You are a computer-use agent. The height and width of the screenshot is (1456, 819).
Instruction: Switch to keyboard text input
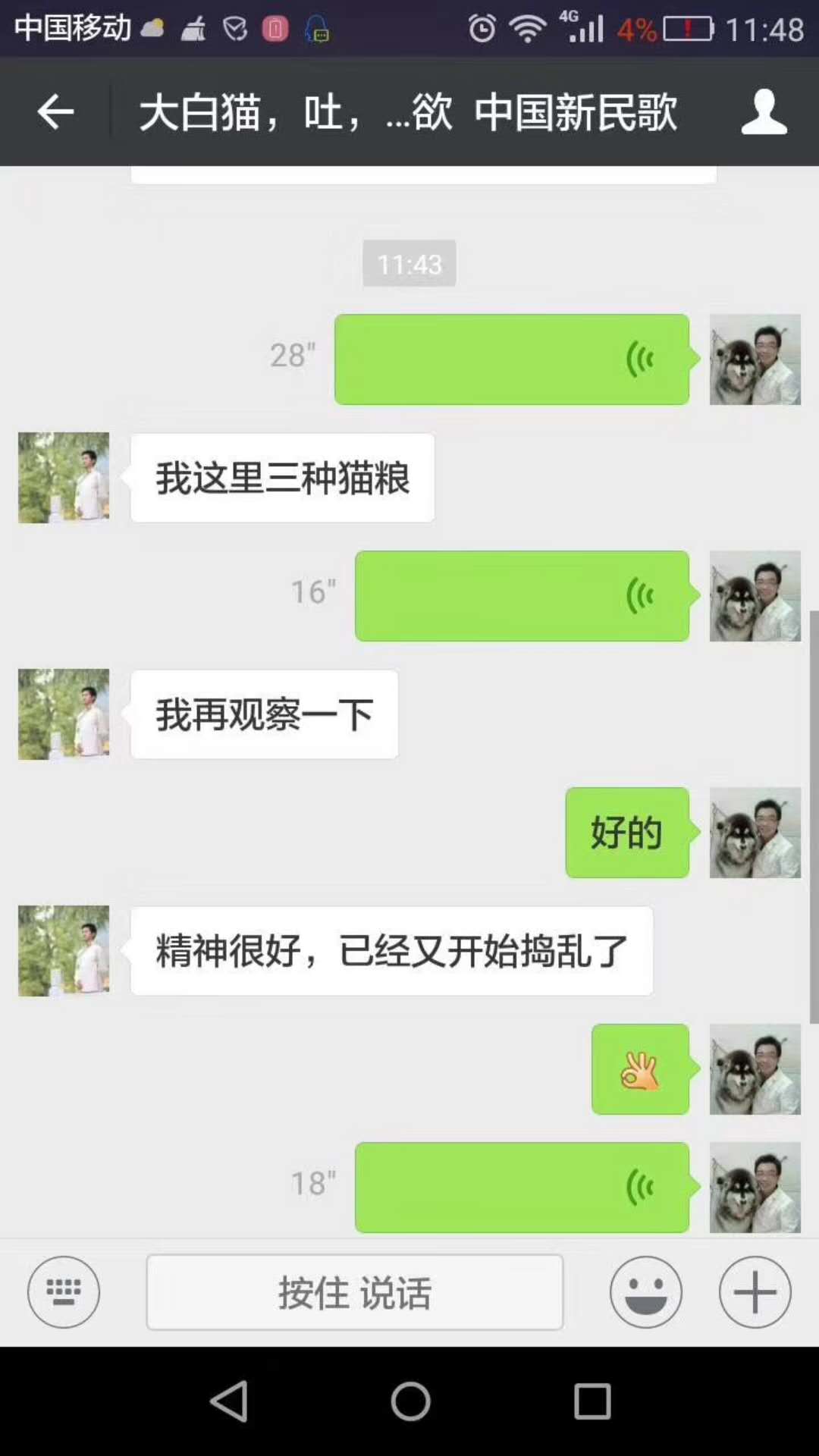pos(64,1291)
